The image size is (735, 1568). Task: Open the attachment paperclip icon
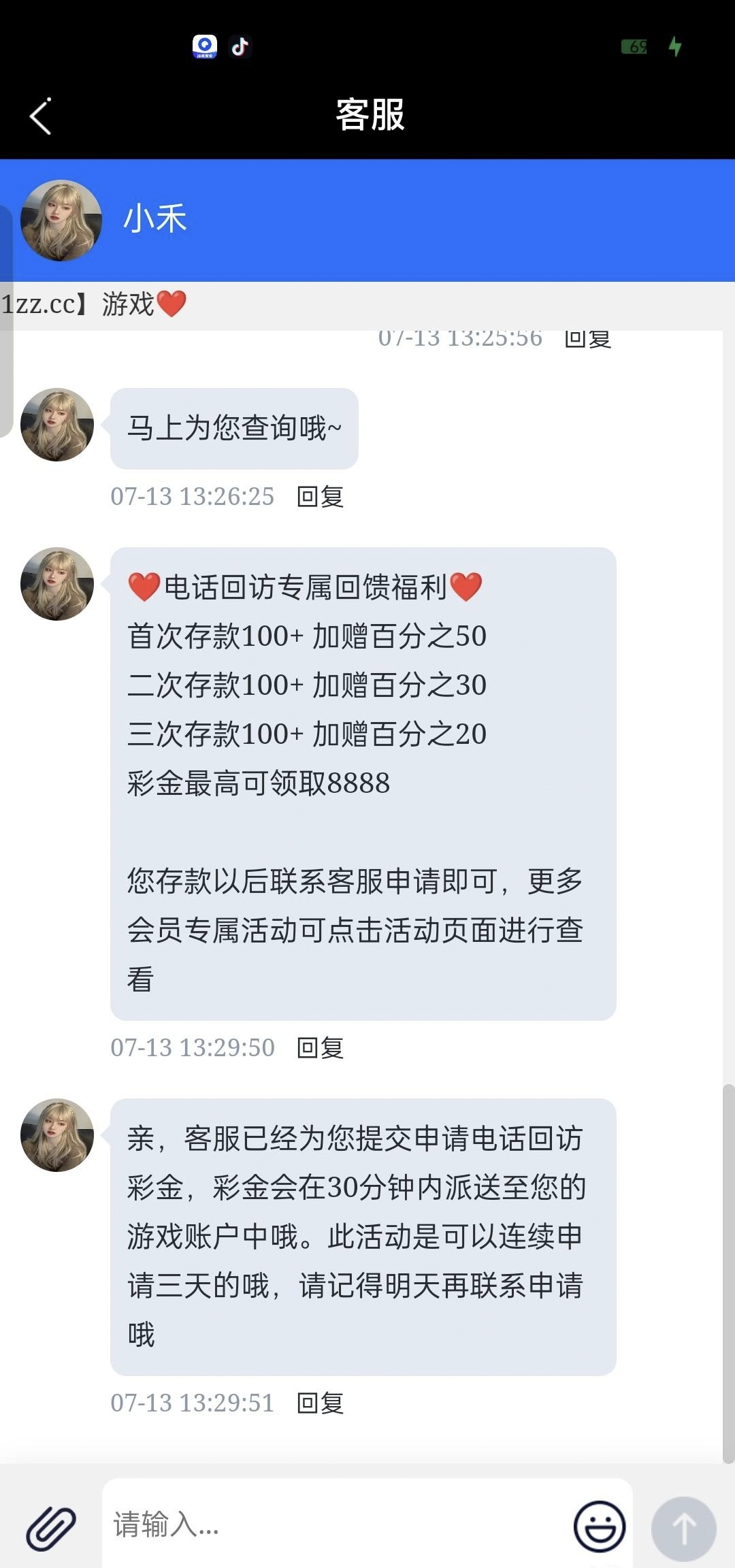[x=51, y=1528]
